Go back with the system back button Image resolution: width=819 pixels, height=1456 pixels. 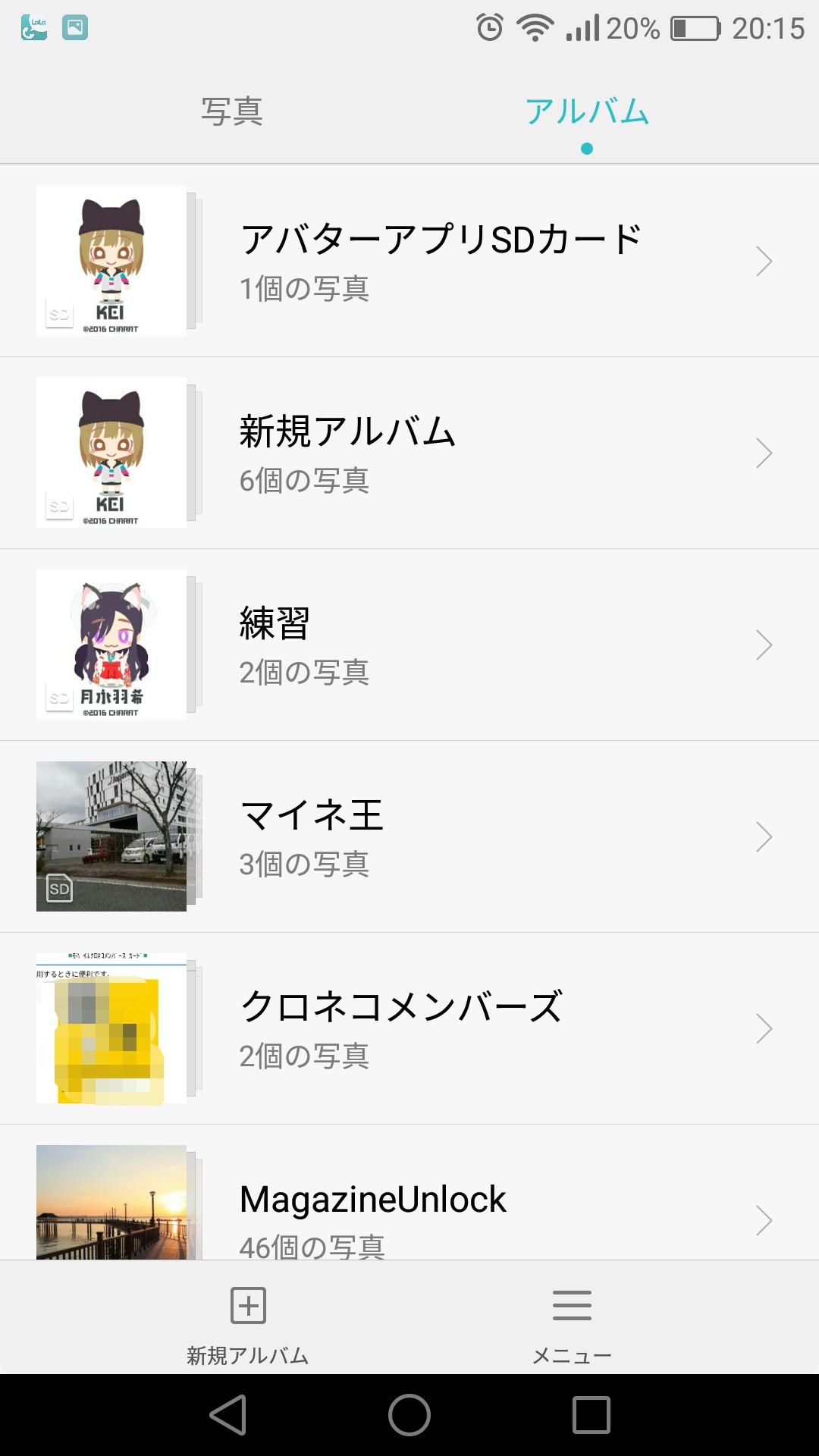coord(228,1415)
